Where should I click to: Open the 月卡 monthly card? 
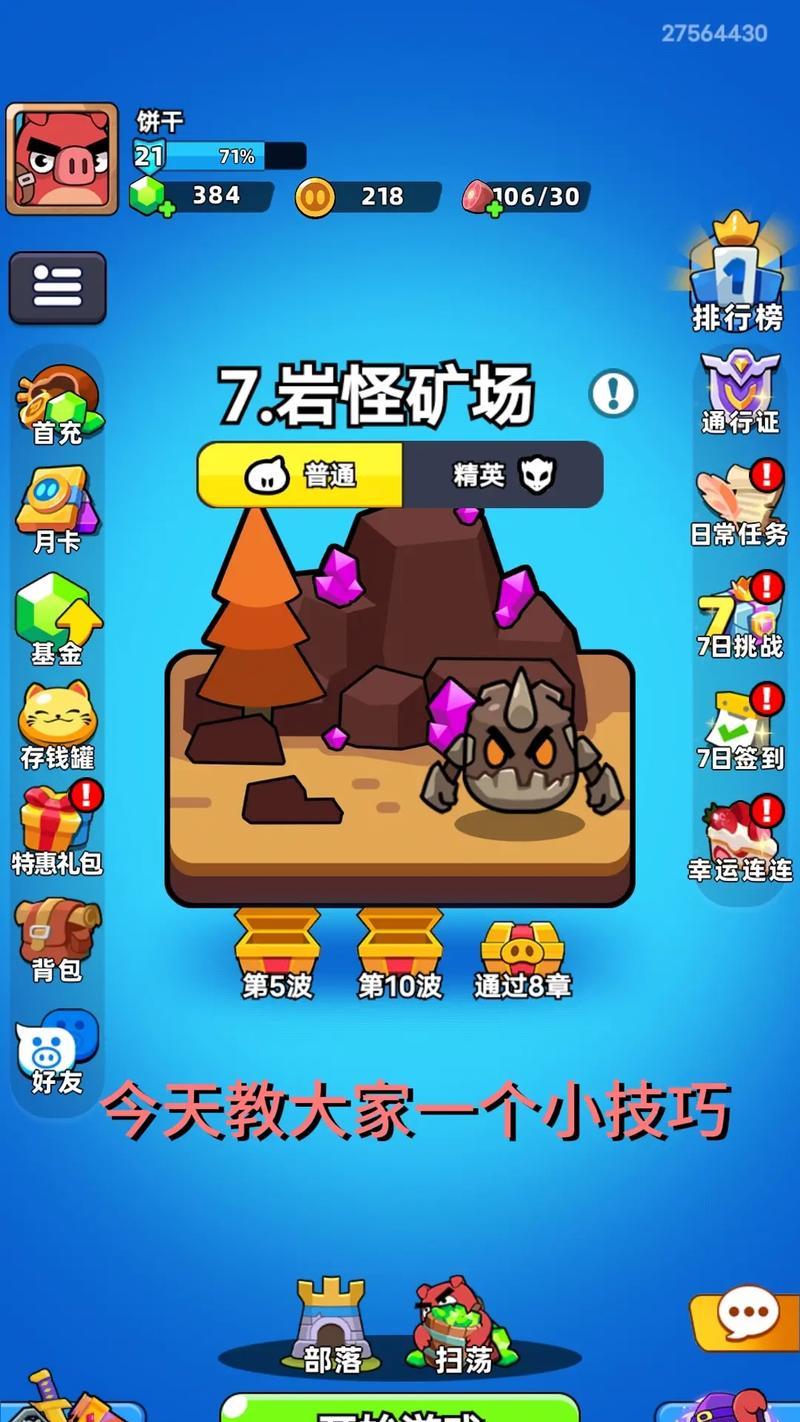57,509
